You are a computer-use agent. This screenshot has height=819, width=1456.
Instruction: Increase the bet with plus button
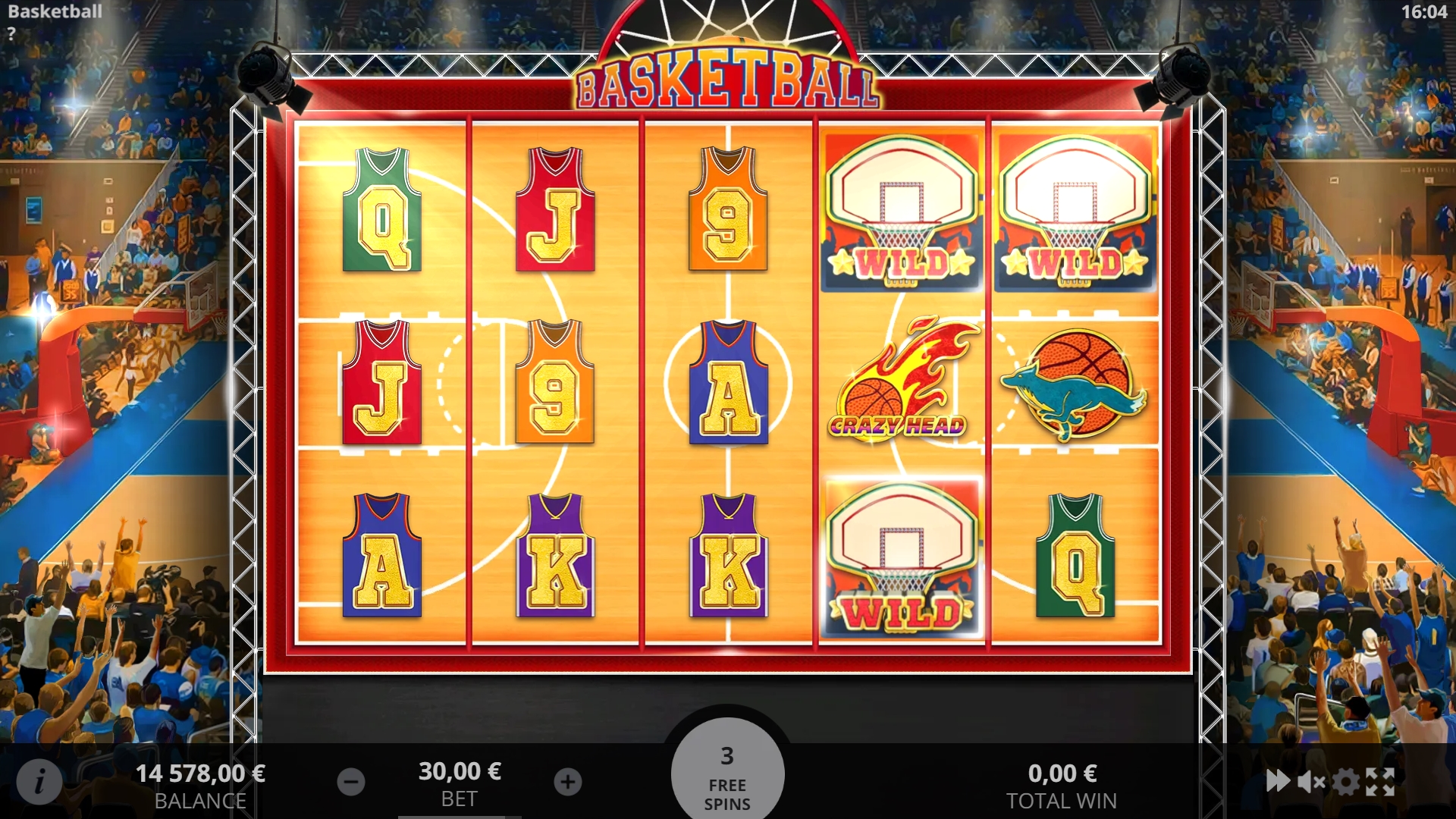click(x=568, y=782)
